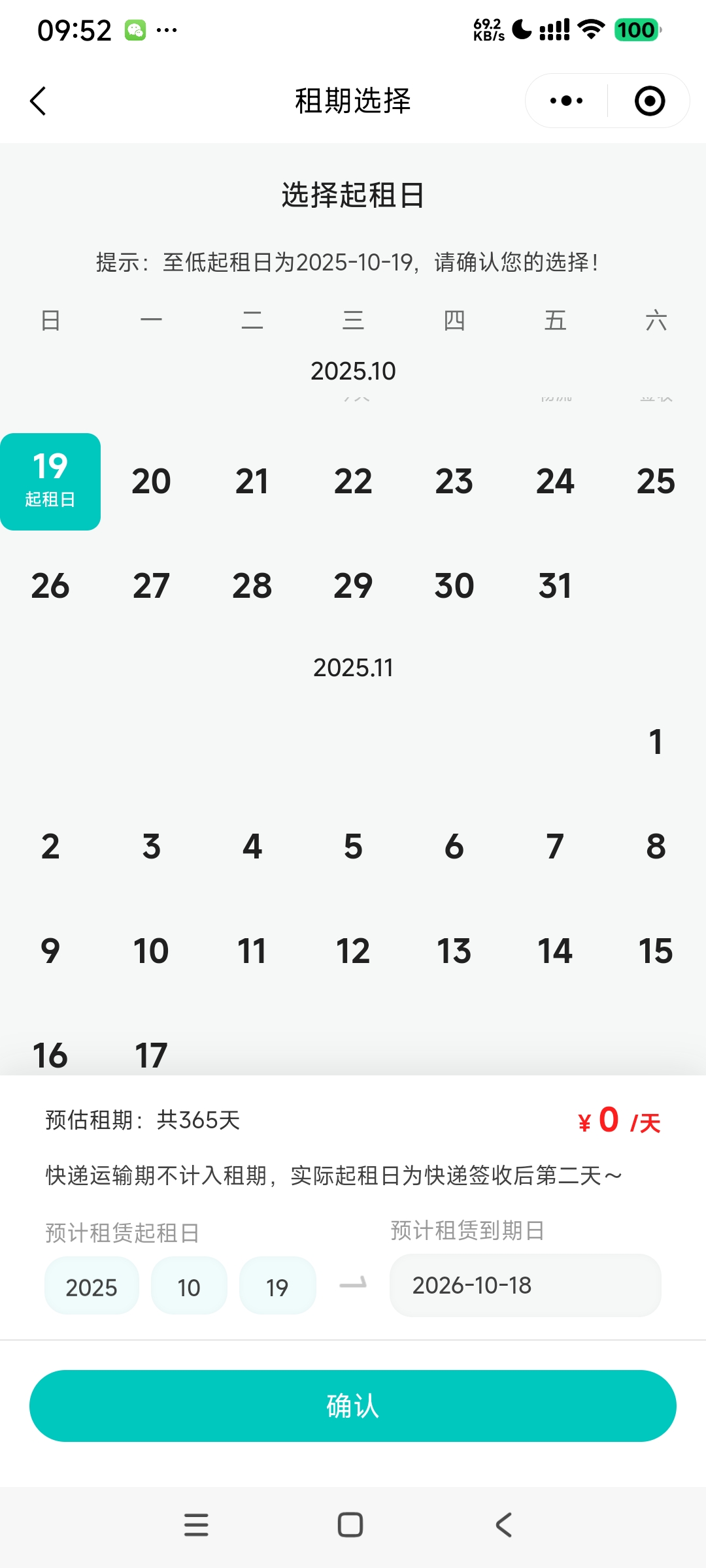Confirm the lease period with 确认
706x1568 pixels.
pyautogui.click(x=353, y=1406)
